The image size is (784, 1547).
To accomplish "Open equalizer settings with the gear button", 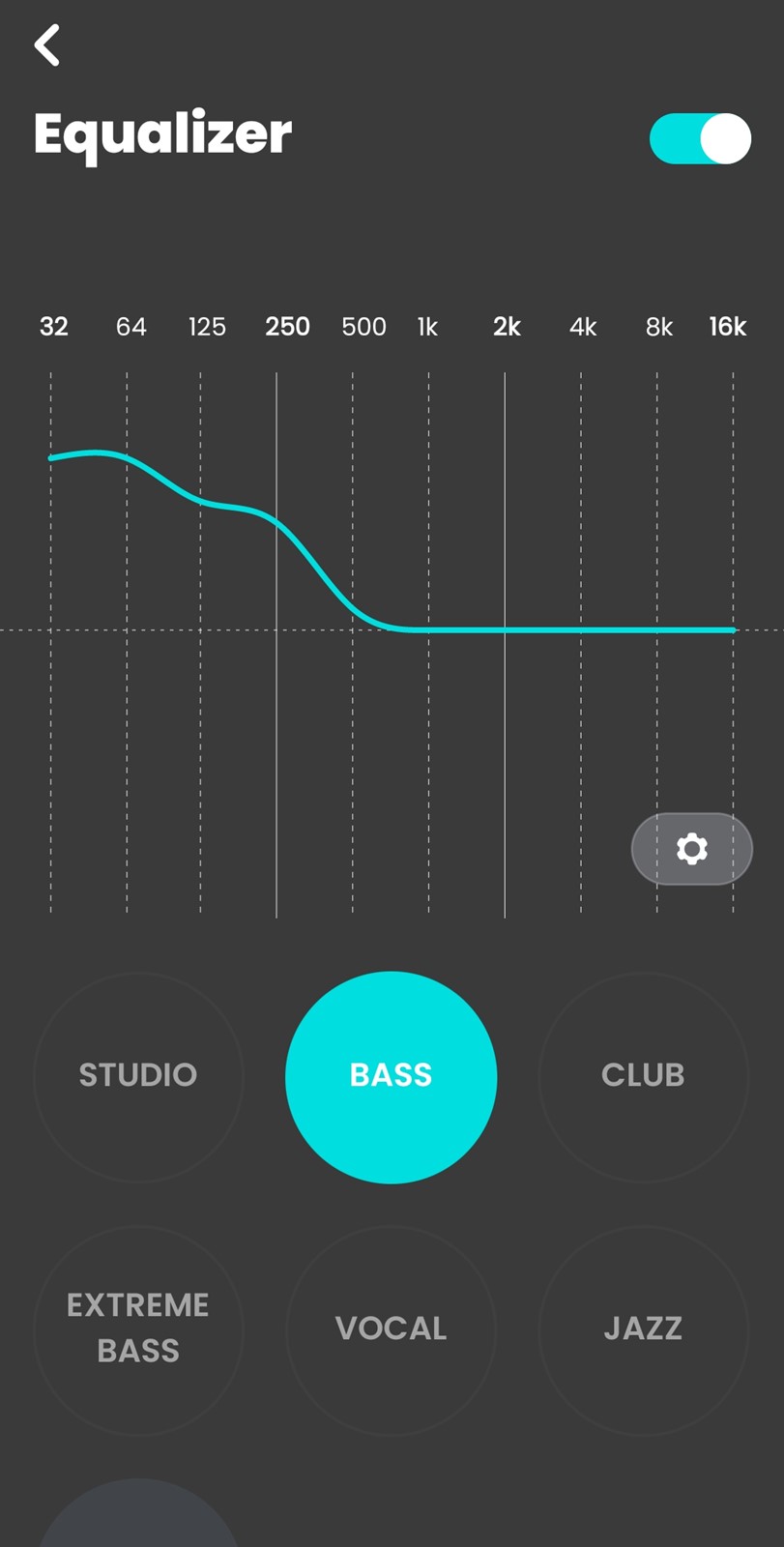I will [692, 849].
